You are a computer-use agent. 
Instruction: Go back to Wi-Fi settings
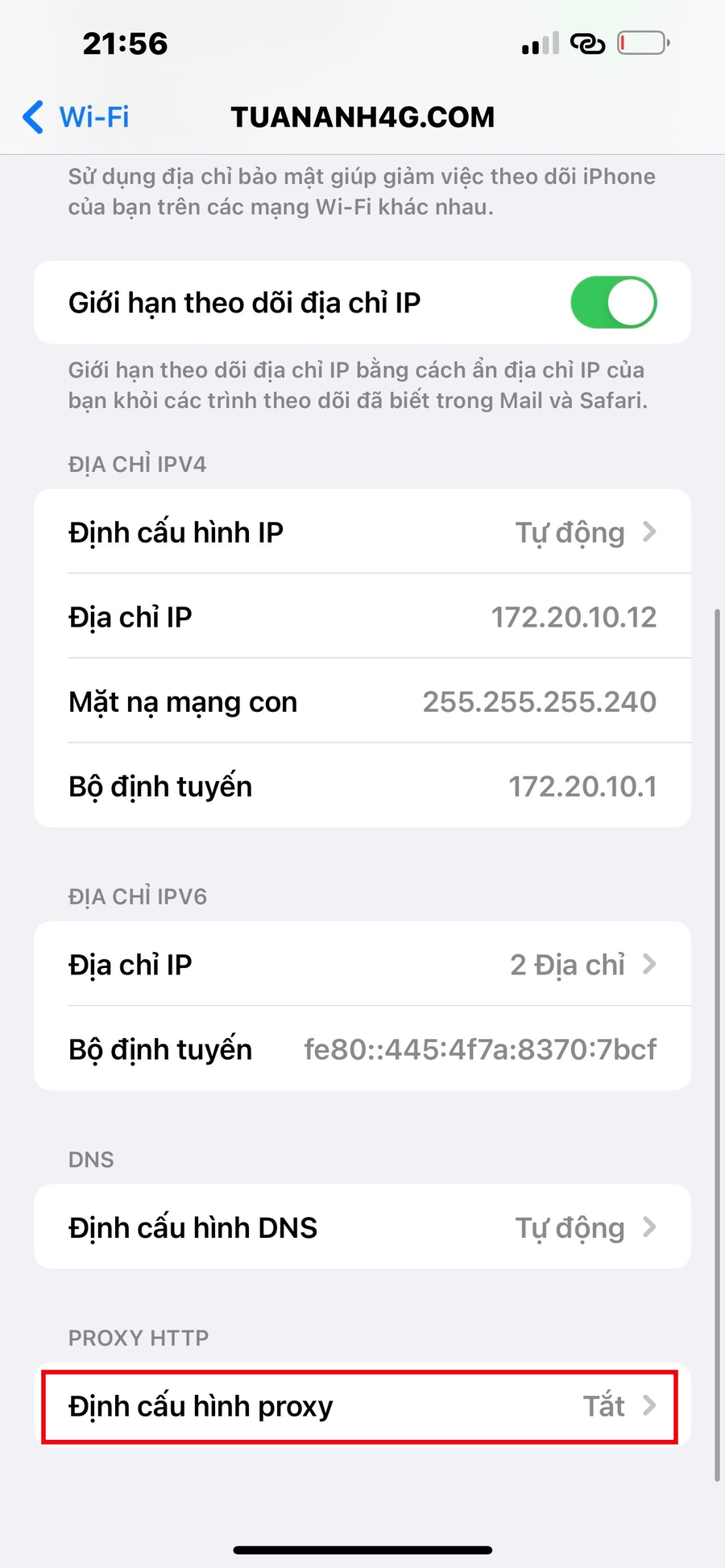(x=77, y=117)
